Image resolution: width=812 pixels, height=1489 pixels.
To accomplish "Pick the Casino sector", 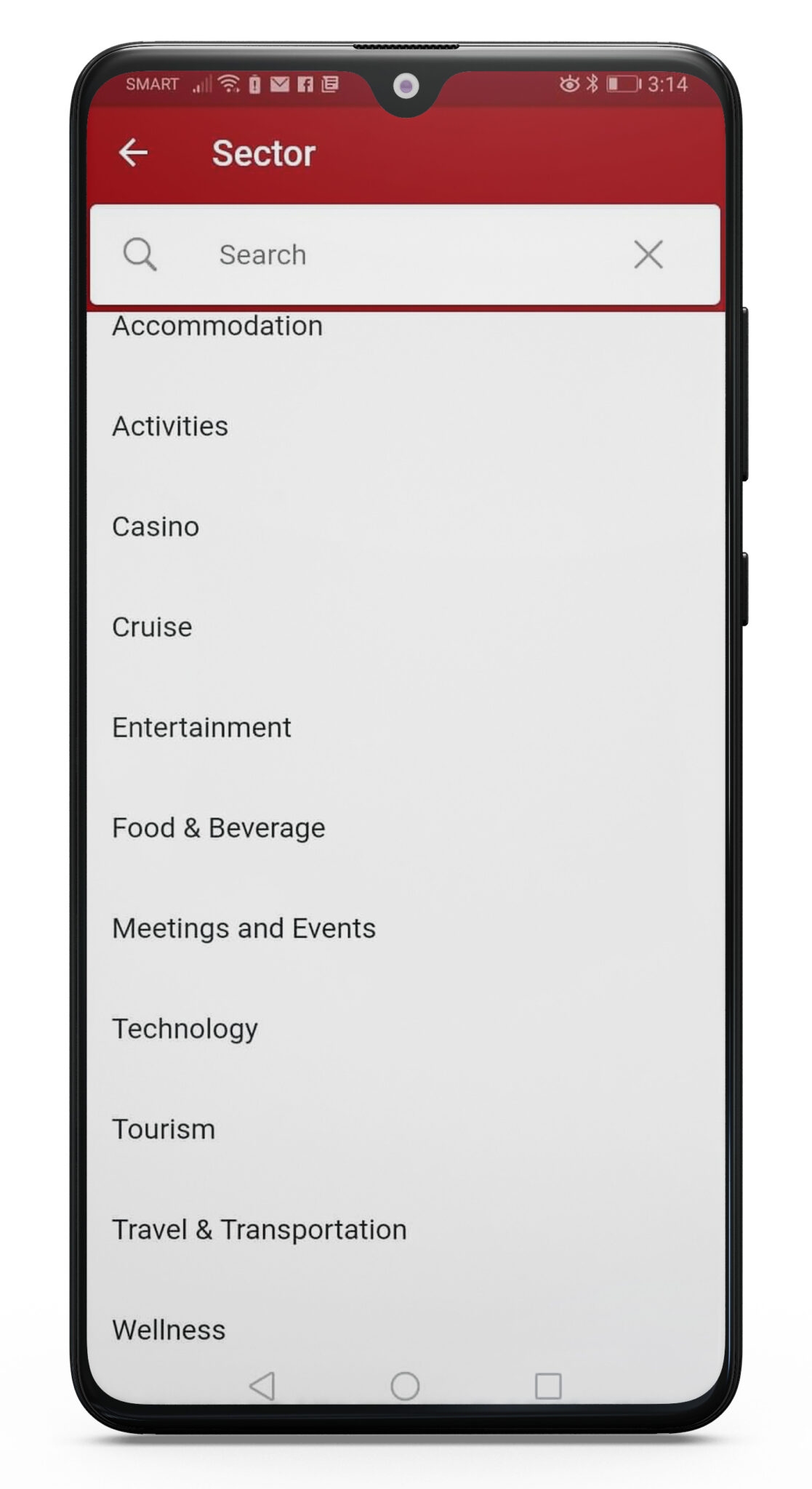I will point(156,526).
